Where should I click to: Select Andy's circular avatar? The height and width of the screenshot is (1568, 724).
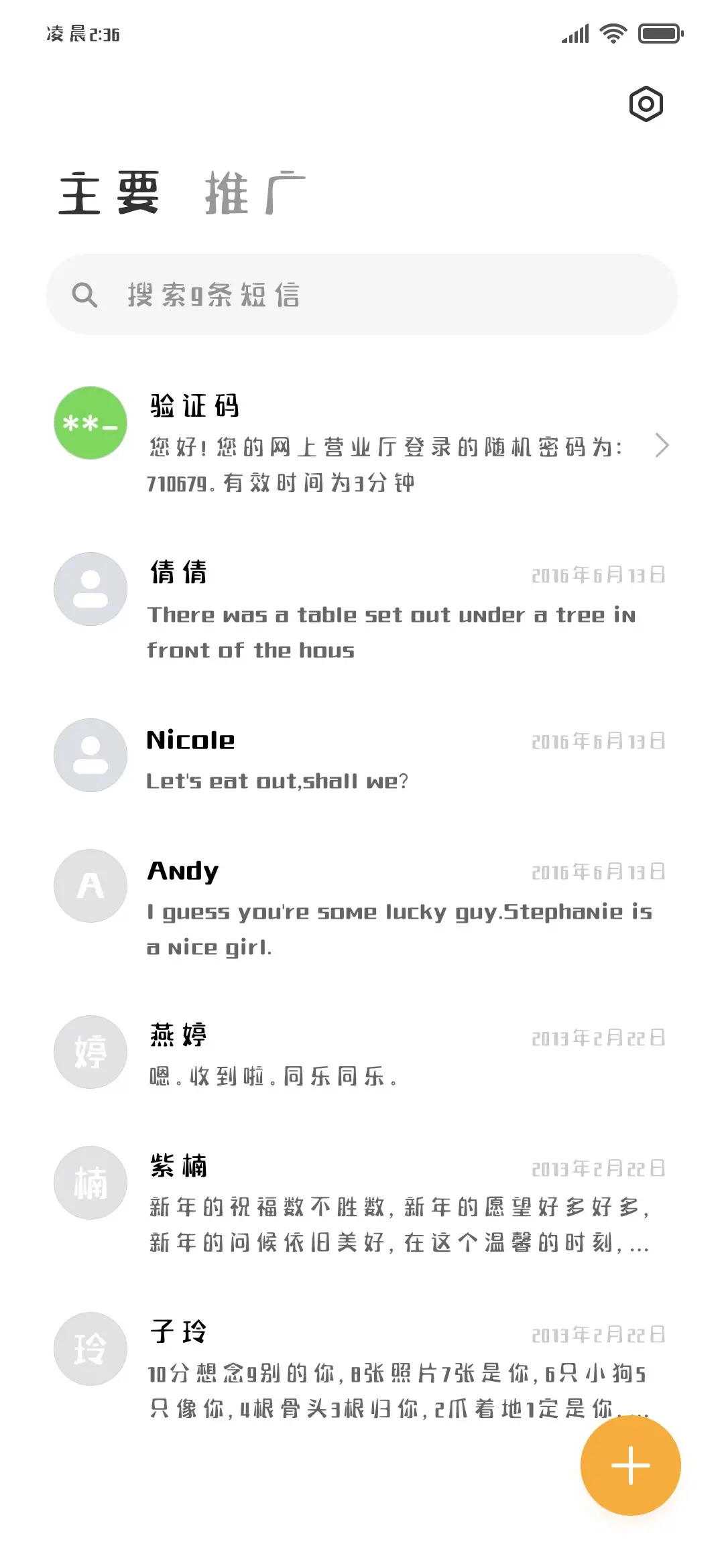click(x=90, y=885)
